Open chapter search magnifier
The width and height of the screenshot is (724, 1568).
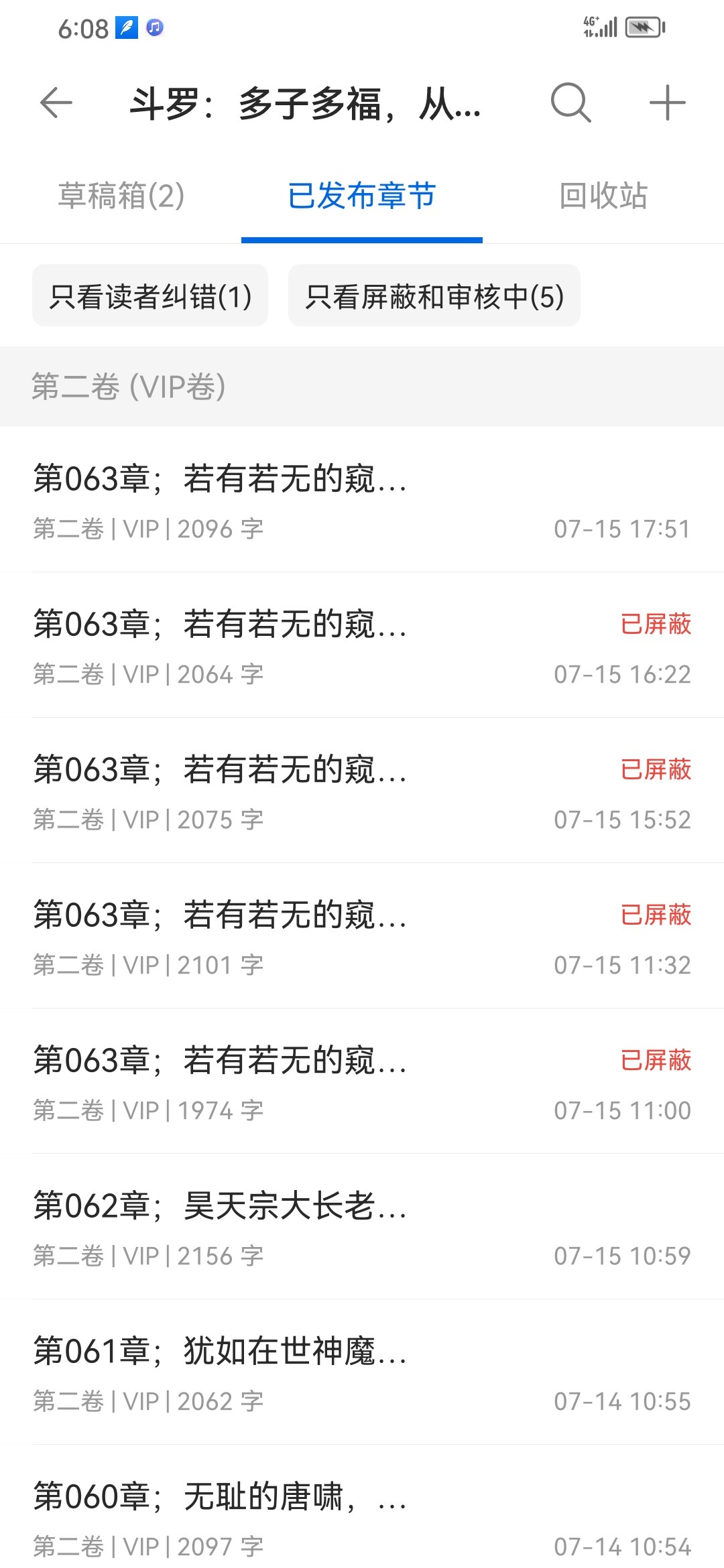coord(571,103)
